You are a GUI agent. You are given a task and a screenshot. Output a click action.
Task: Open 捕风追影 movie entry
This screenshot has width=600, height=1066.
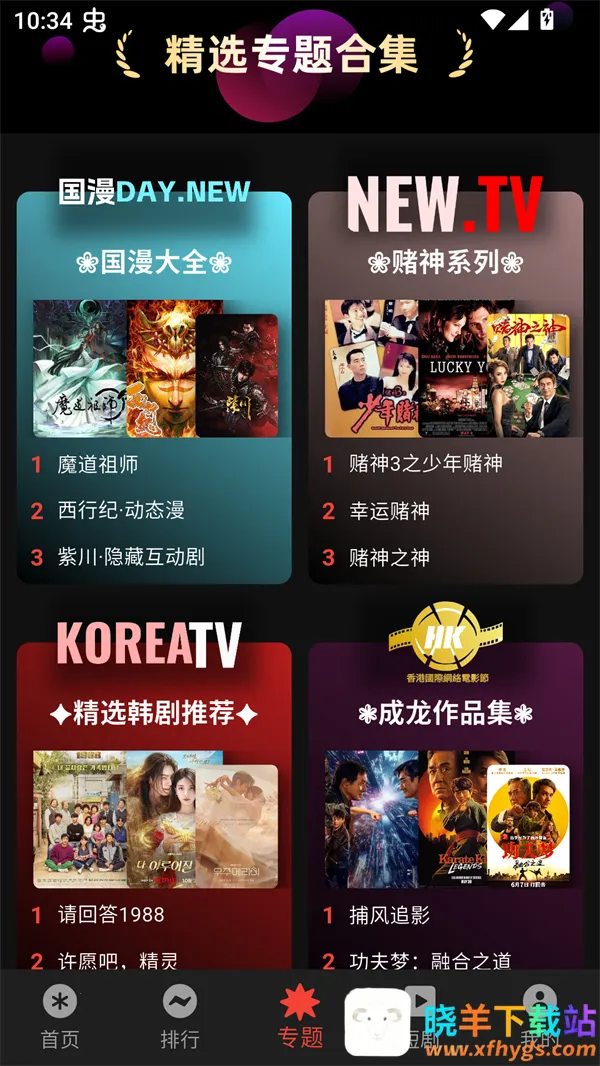tap(389, 914)
